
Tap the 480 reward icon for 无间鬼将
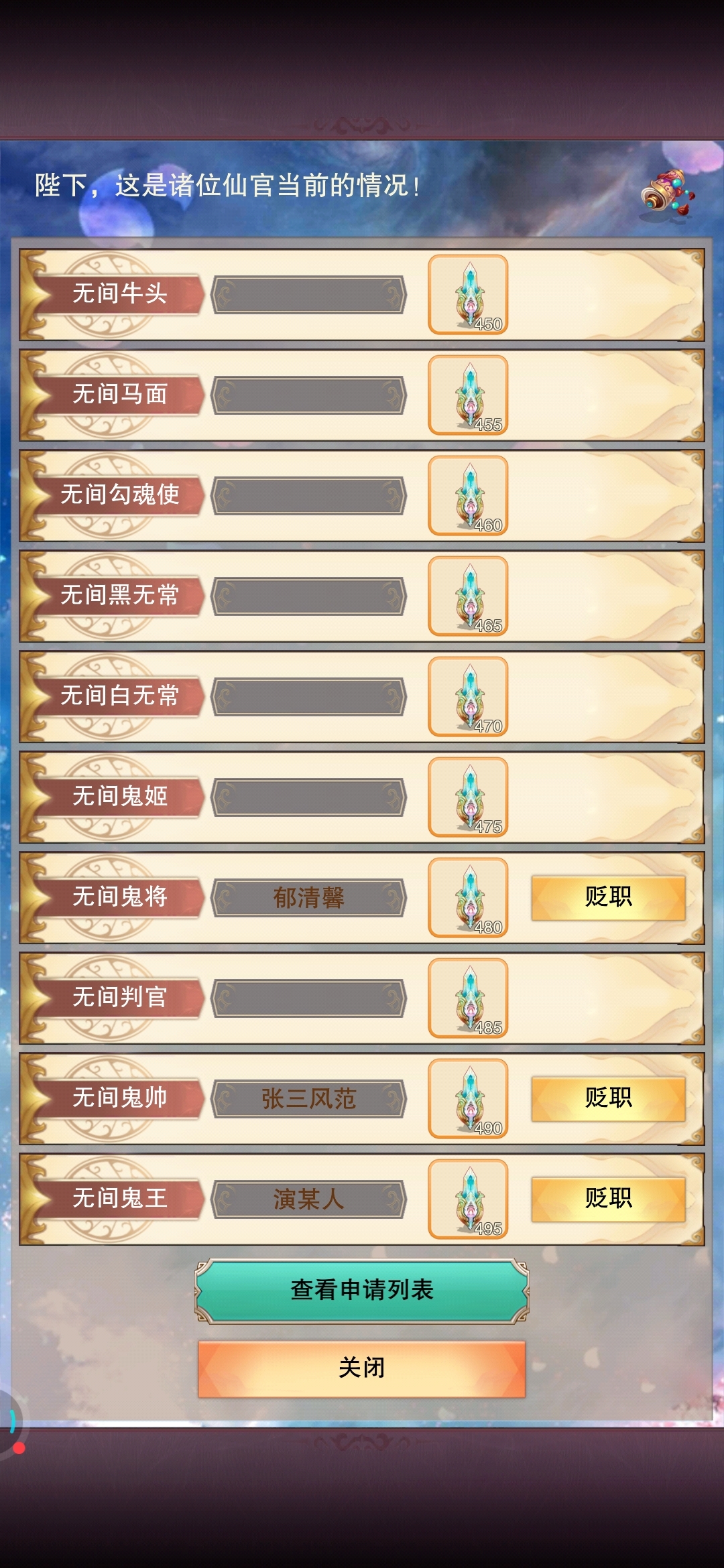(468, 898)
